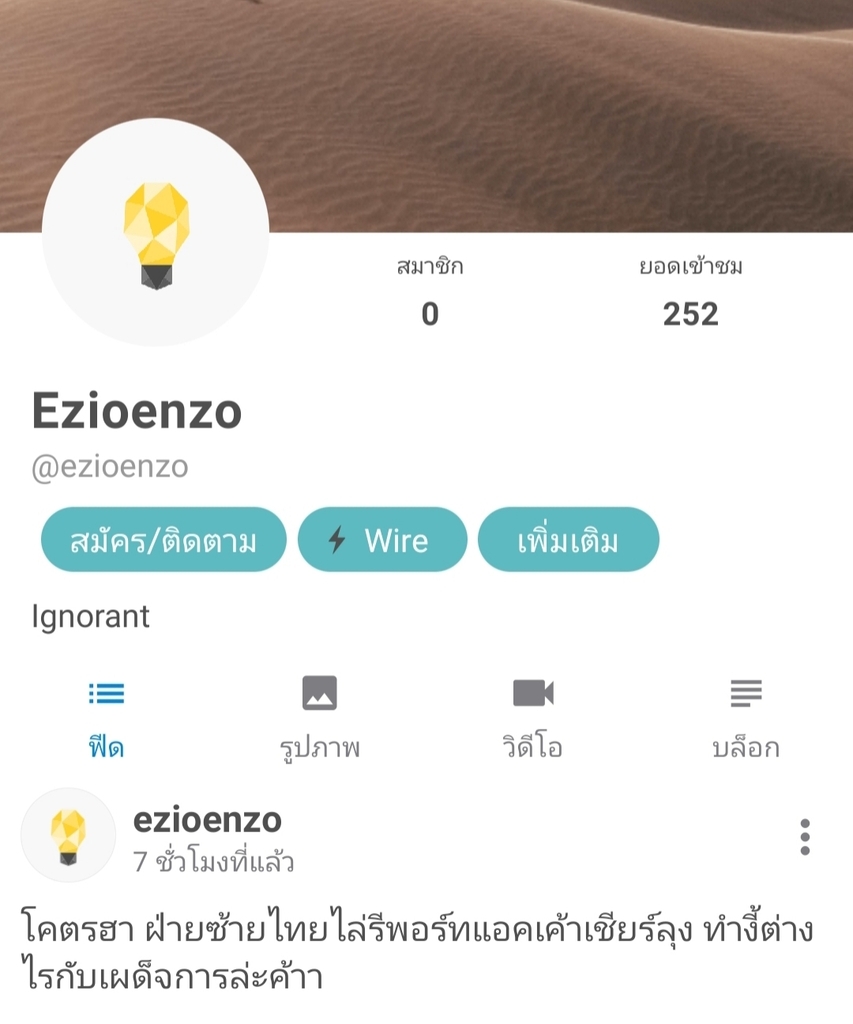Send a Wire to Ezioenzo
Screen dimensions: 853x1024
tap(382, 540)
